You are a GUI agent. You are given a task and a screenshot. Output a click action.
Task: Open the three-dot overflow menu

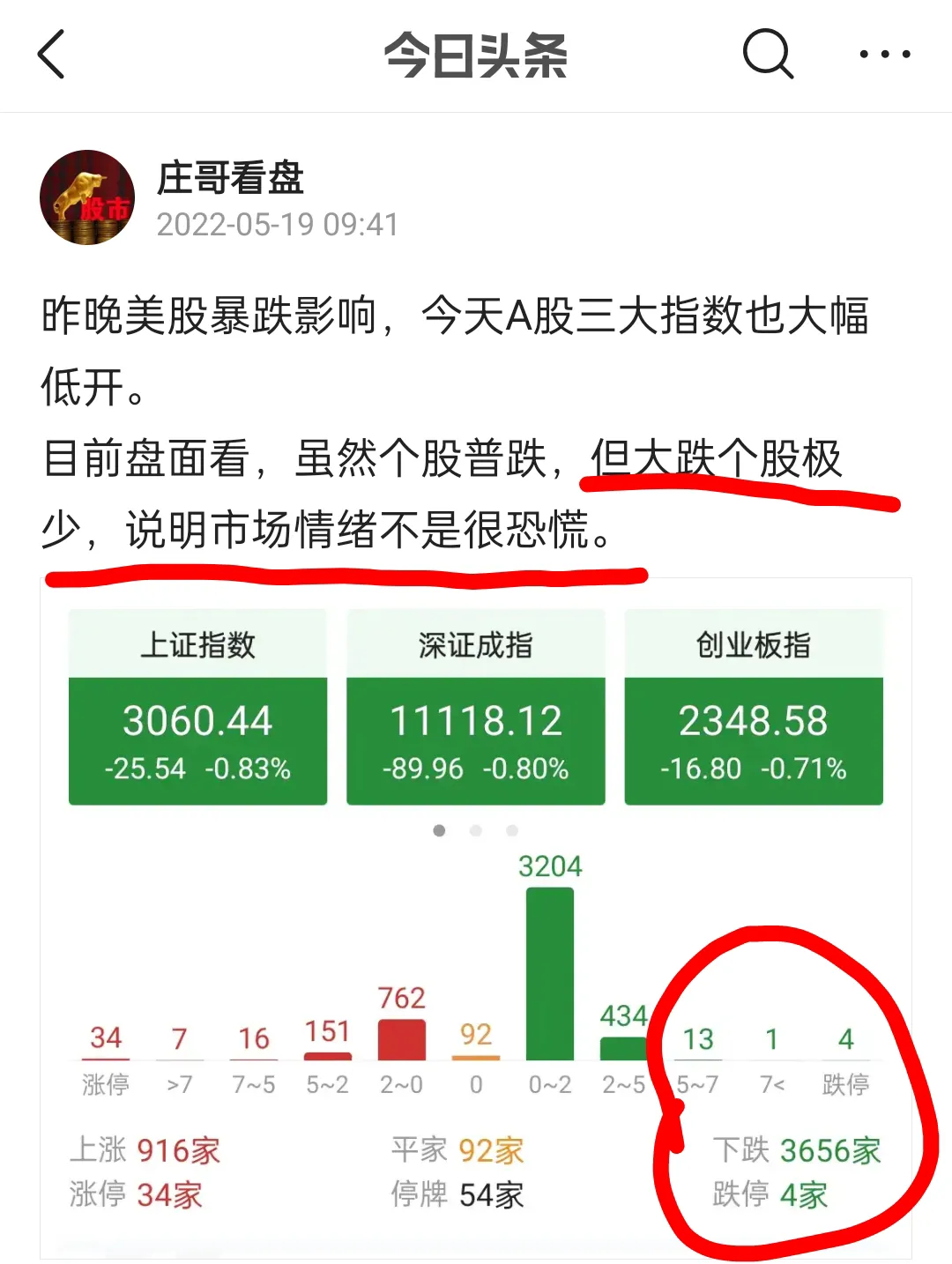pos(884,55)
